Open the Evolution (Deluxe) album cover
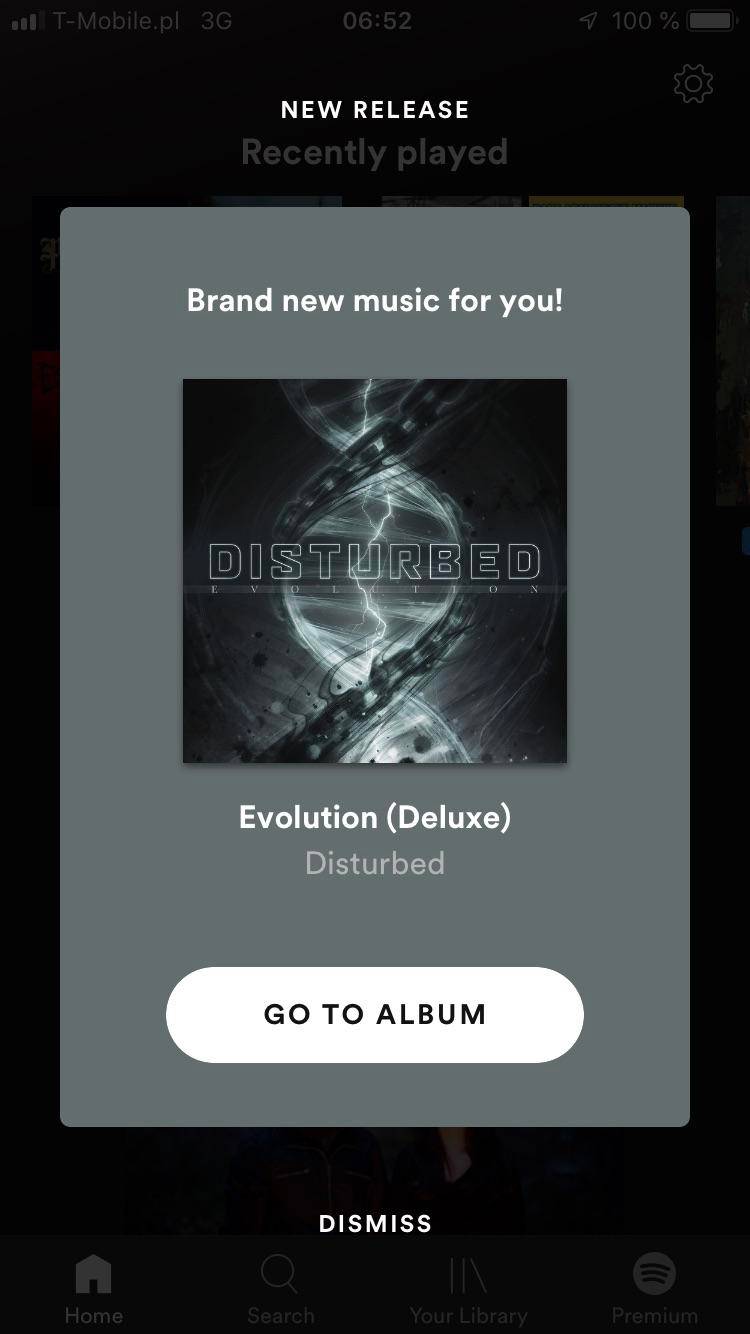Viewport: 750px width, 1334px height. click(375, 571)
